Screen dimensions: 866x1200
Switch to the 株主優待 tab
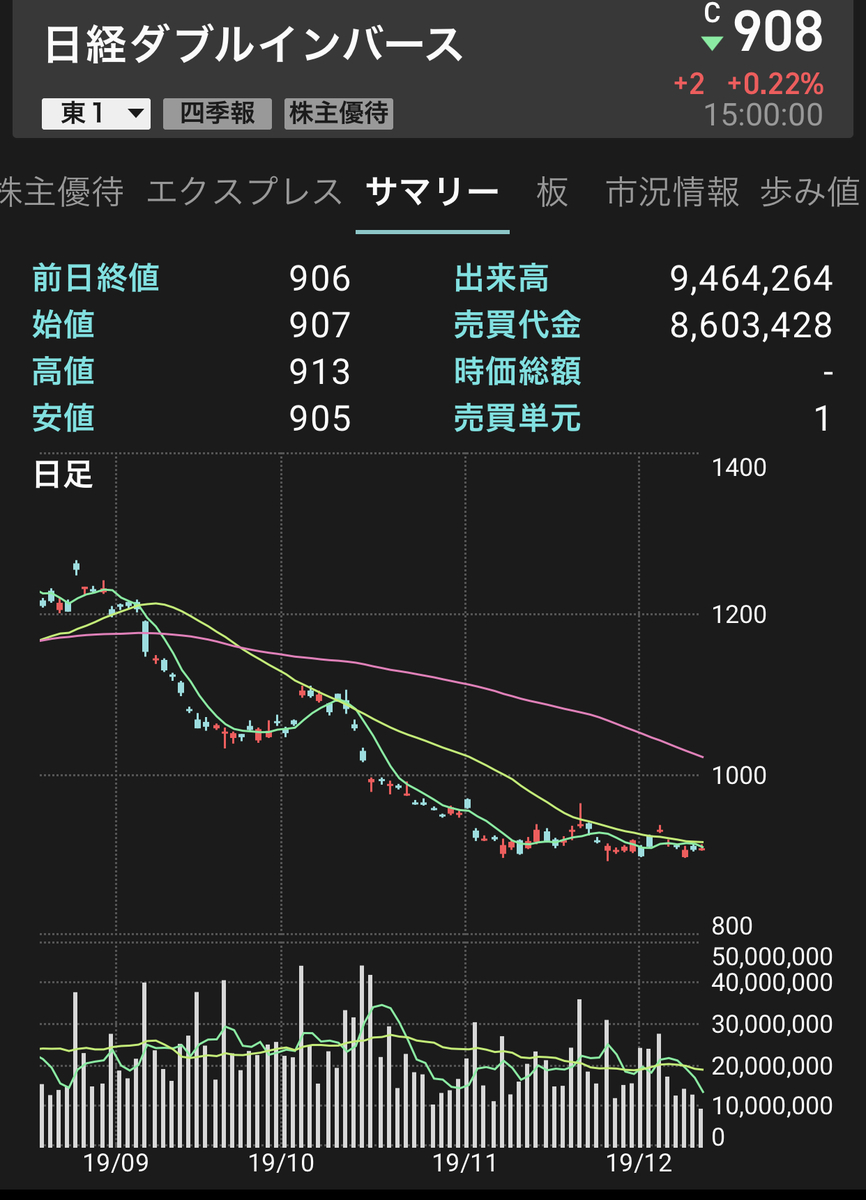pos(60,191)
